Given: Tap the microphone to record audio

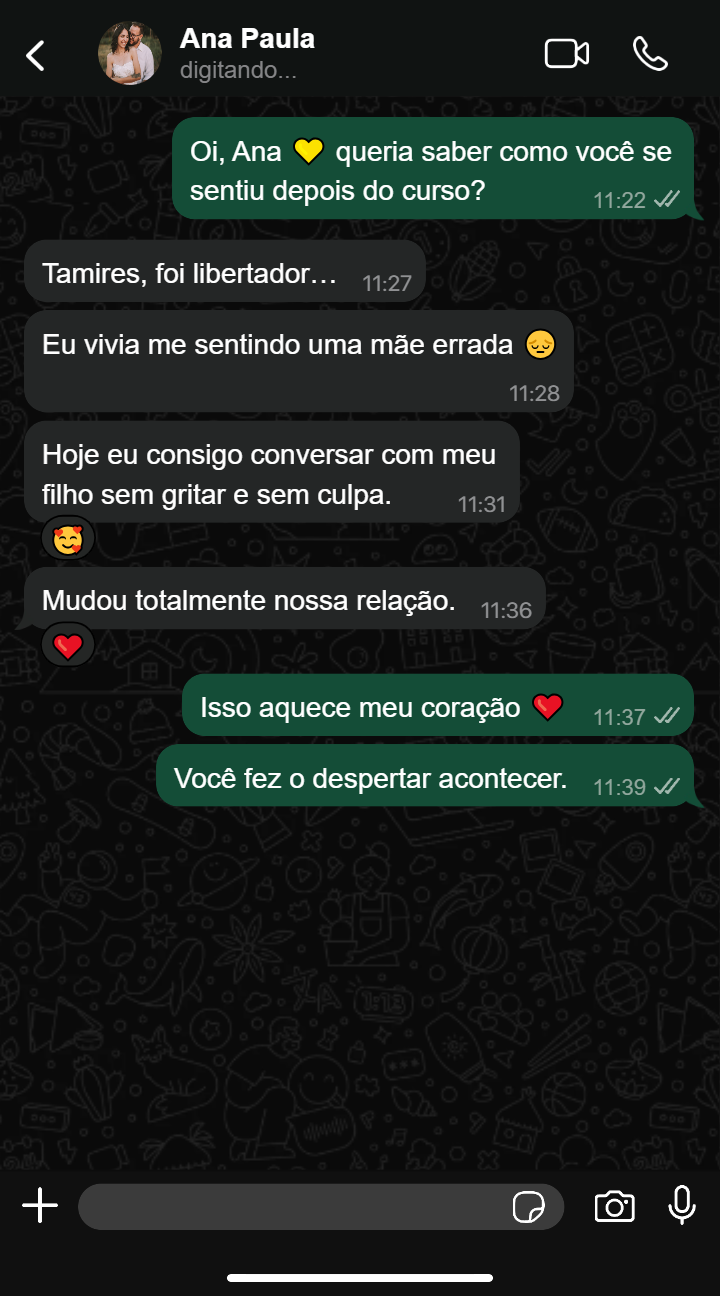Looking at the screenshot, I should pos(682,1206).
